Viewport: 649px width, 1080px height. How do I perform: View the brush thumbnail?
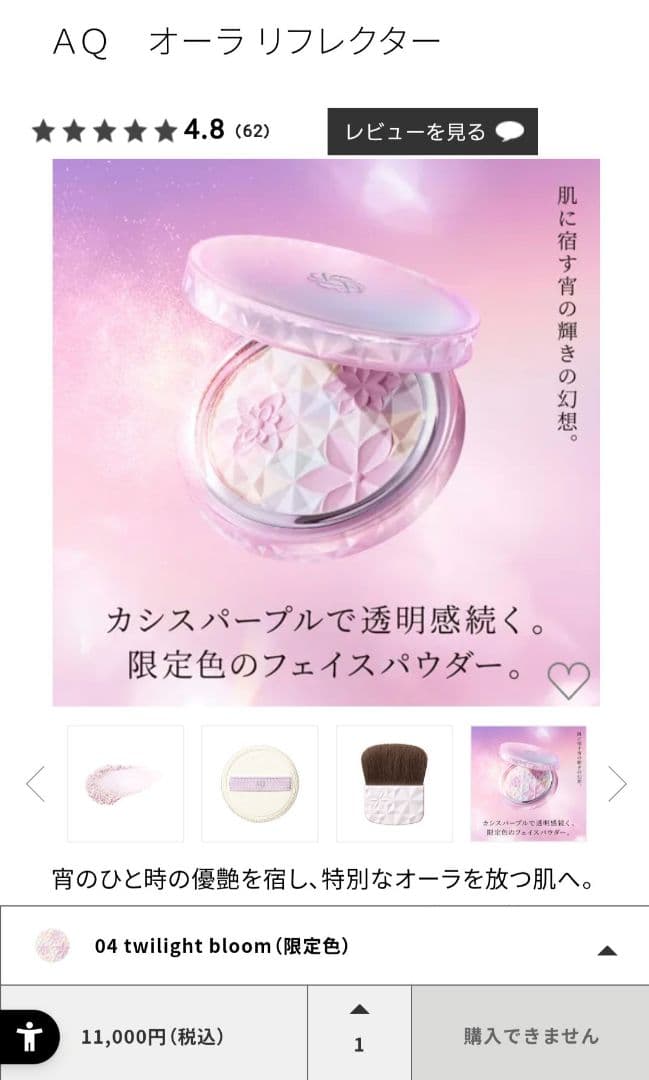[x=394, y=784]
